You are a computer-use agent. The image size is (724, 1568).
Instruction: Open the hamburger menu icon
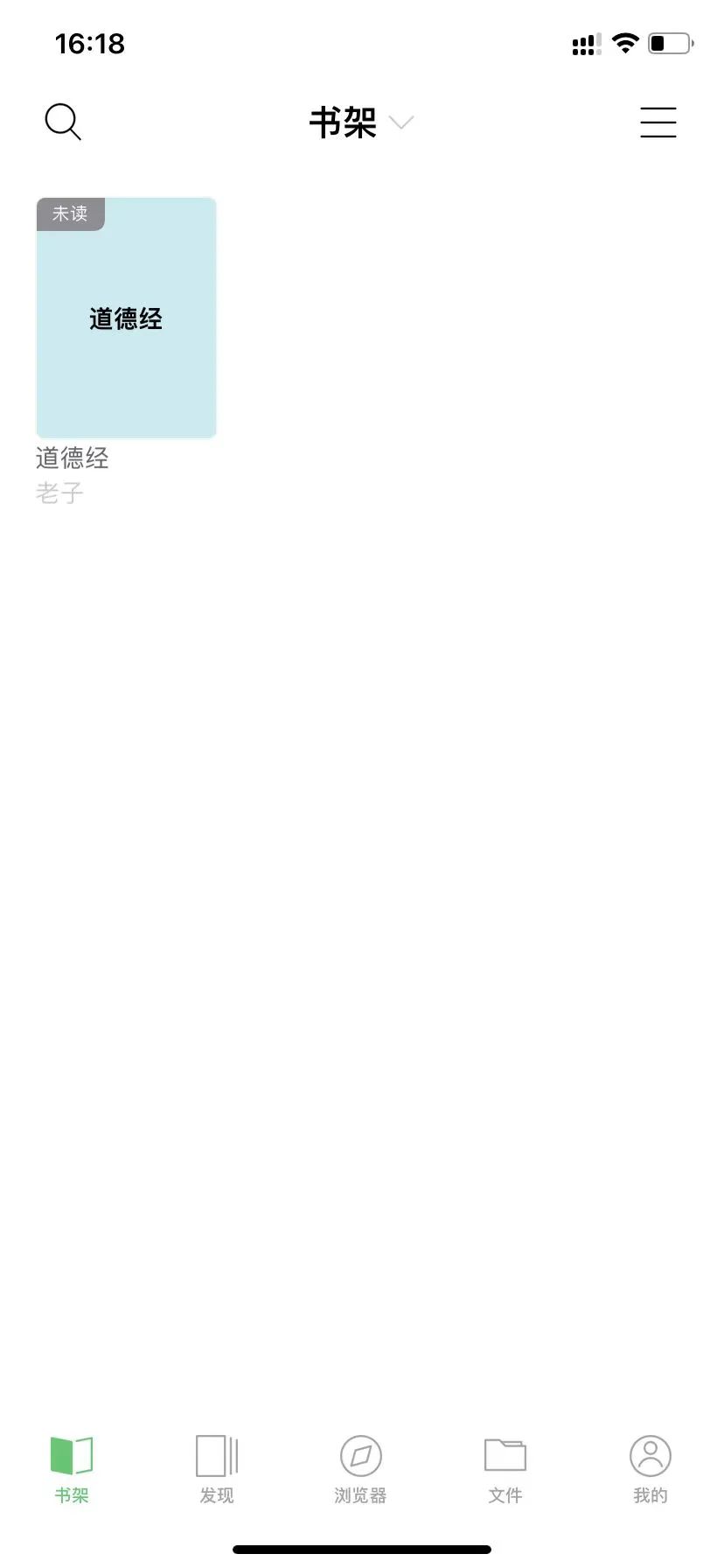[658, 122]
